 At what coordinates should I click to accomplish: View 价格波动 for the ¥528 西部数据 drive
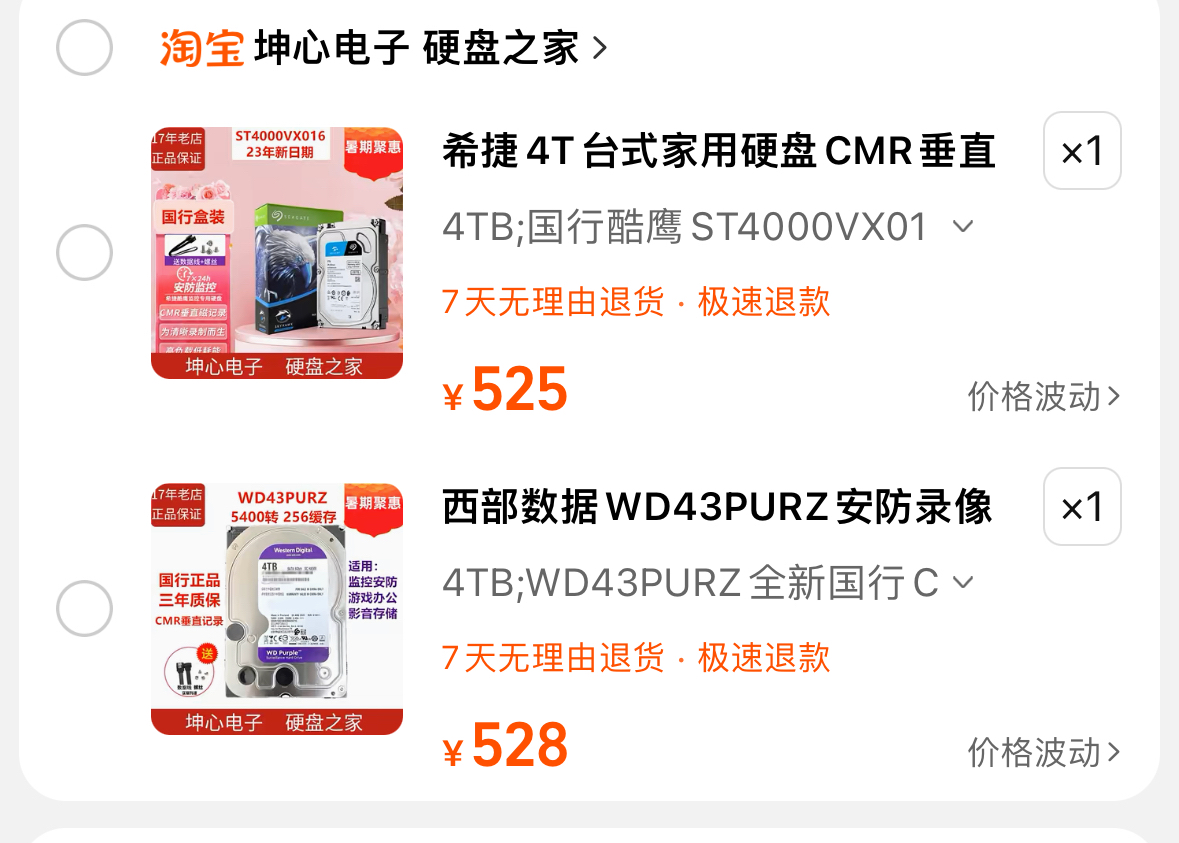(x=1043, y=752)
